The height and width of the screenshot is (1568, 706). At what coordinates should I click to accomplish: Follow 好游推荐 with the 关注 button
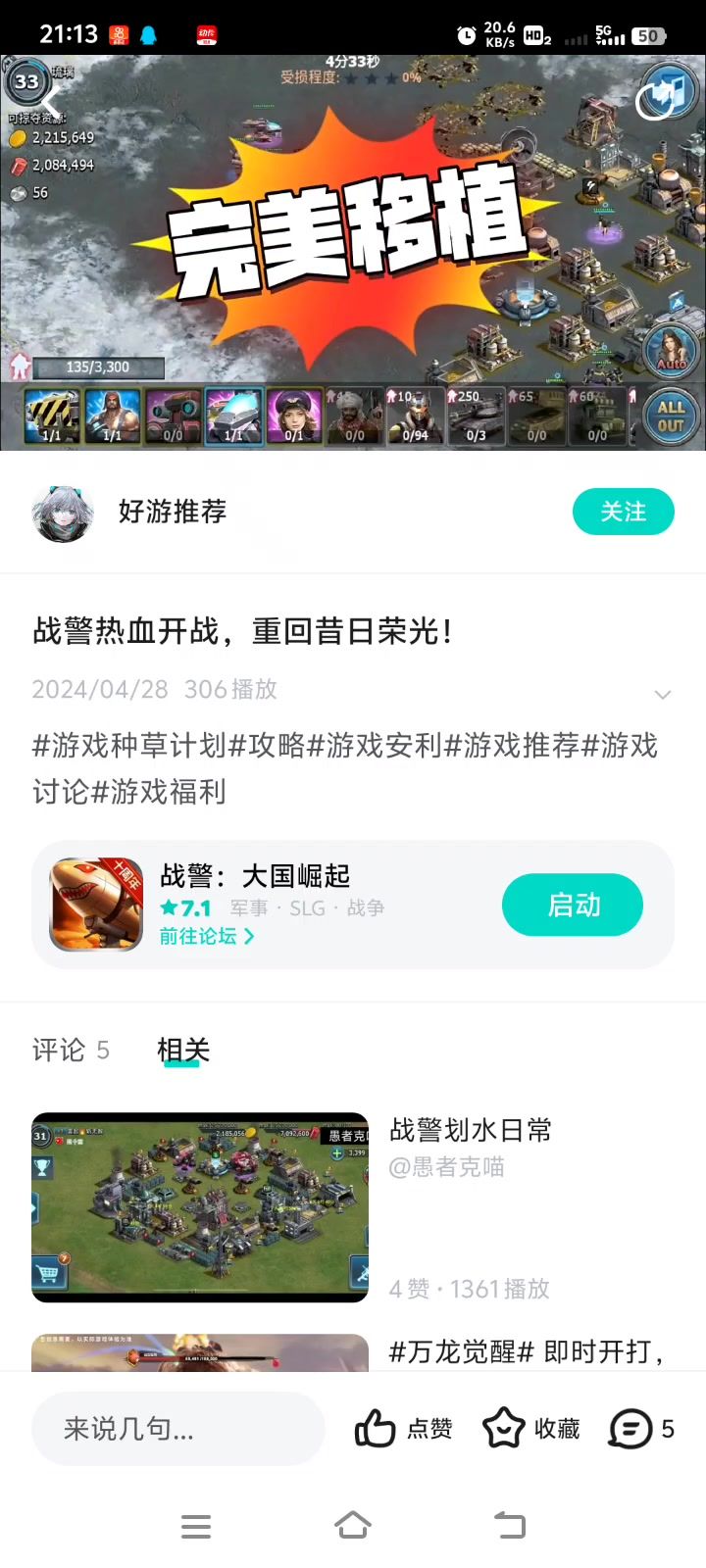point(623,512)
